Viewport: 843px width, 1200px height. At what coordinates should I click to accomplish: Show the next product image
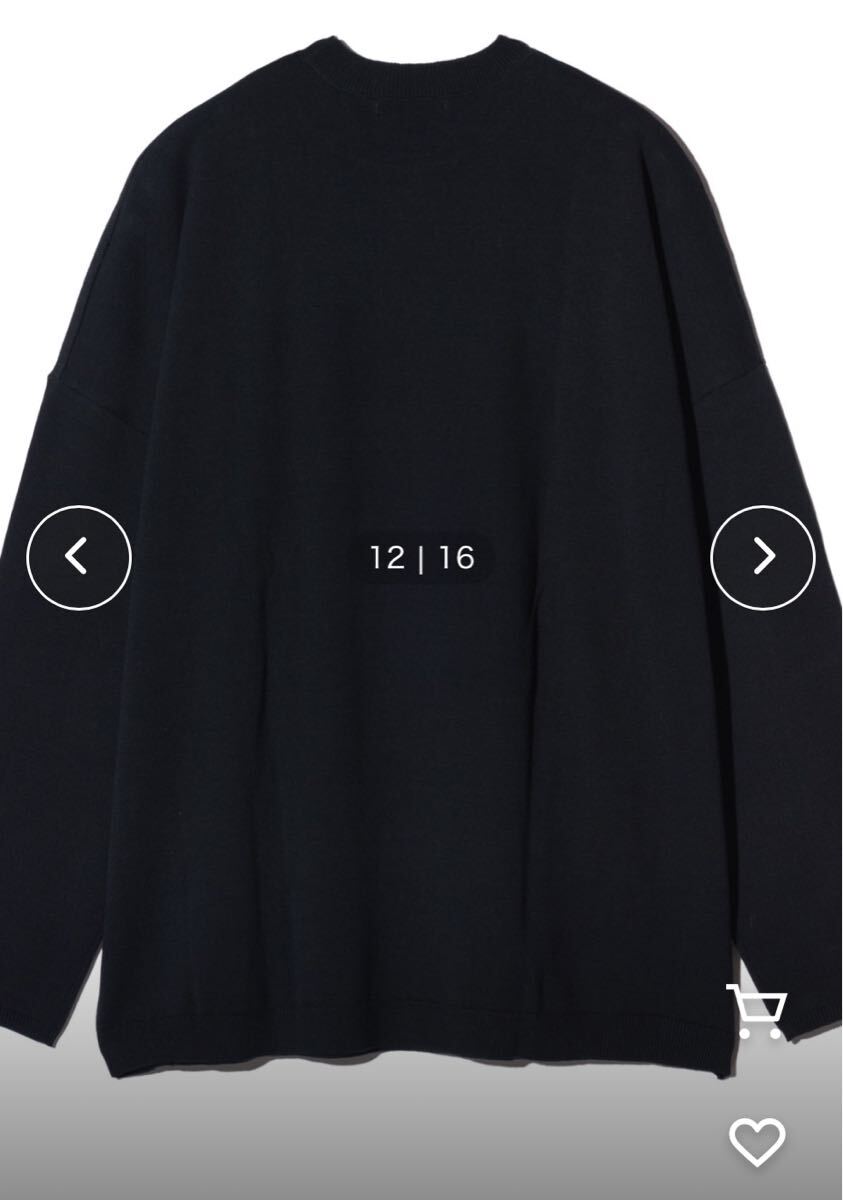[763, 557]
